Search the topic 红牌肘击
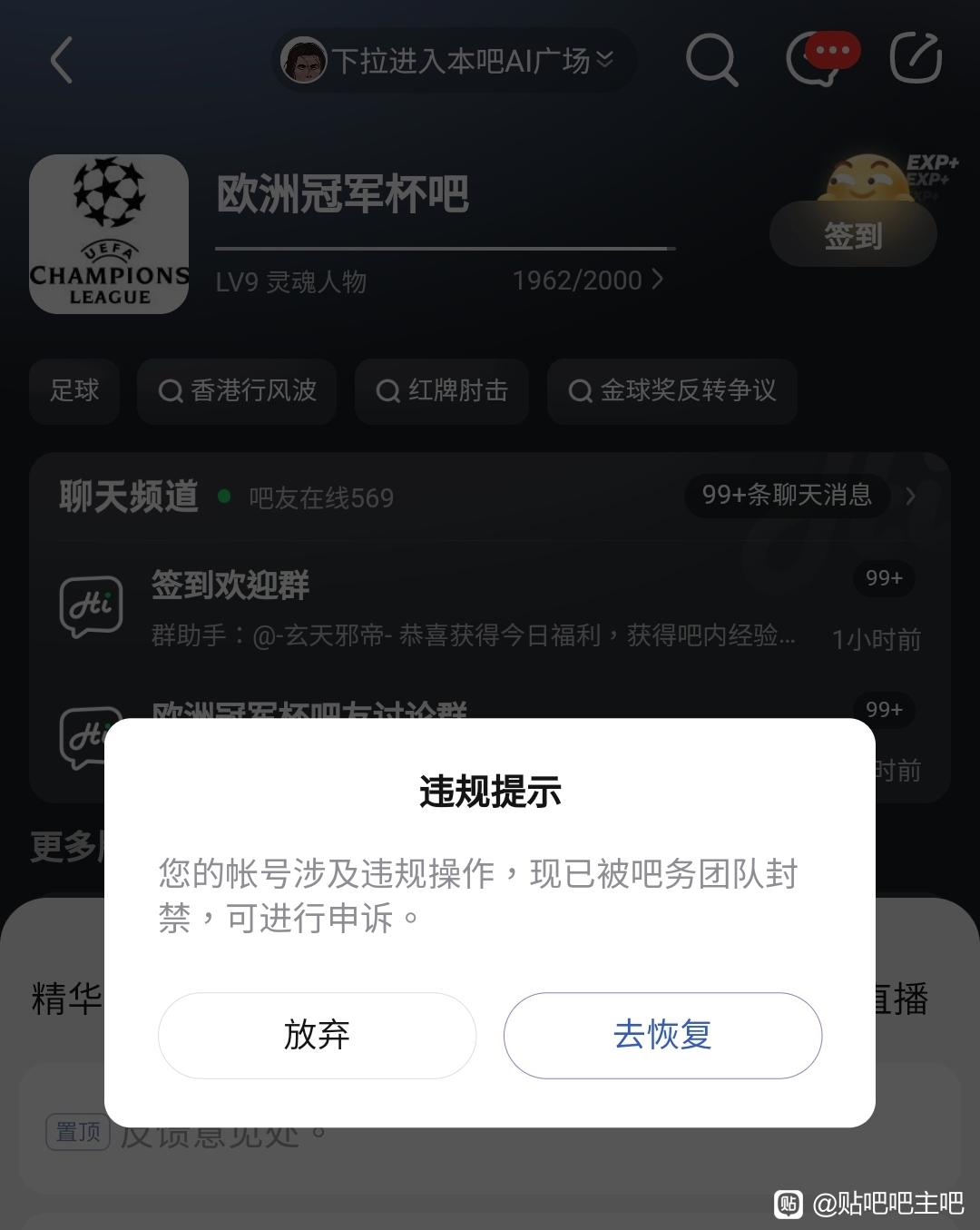The width and height of the screenshot is (980, 1230). (442, 390)
